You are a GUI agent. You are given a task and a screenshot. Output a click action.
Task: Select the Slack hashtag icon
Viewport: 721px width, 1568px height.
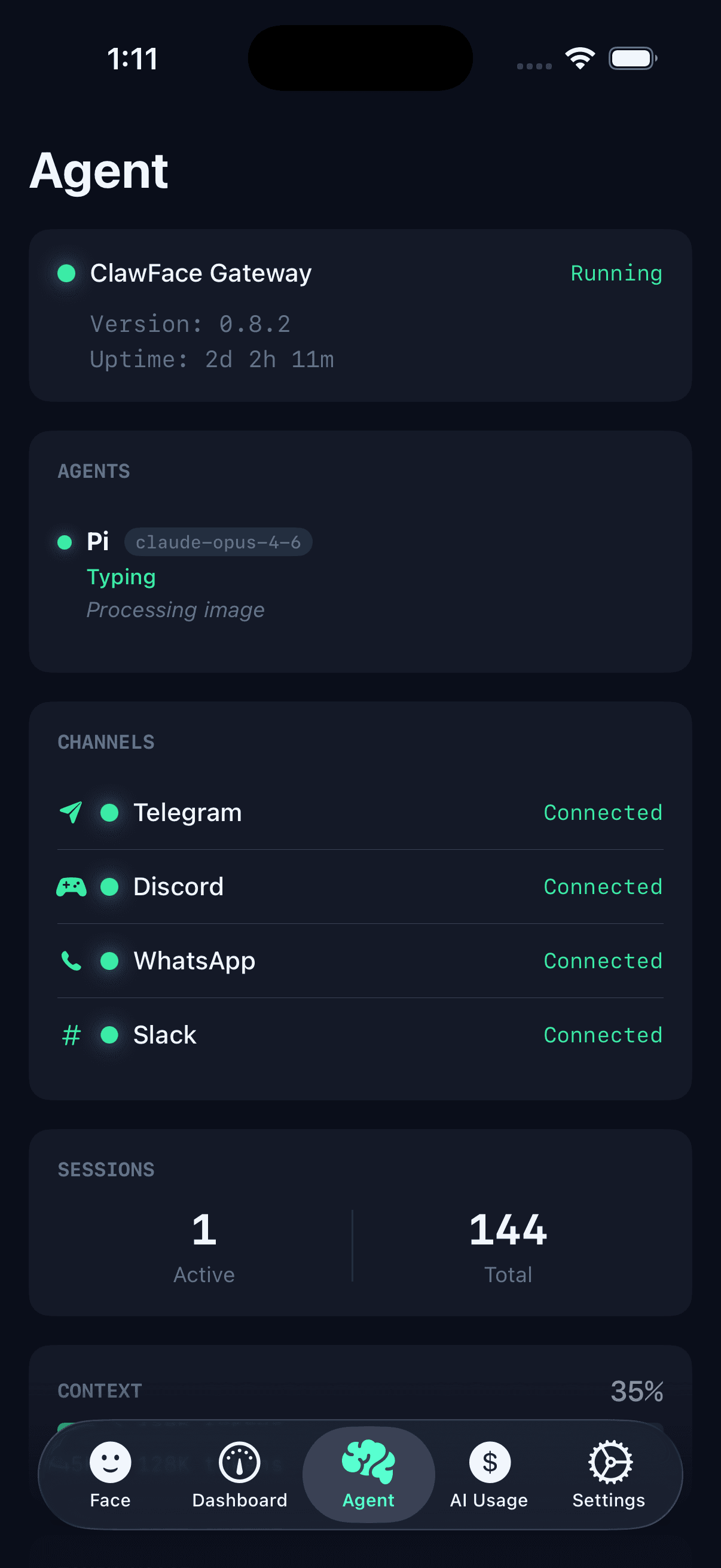click(71, 1034)
